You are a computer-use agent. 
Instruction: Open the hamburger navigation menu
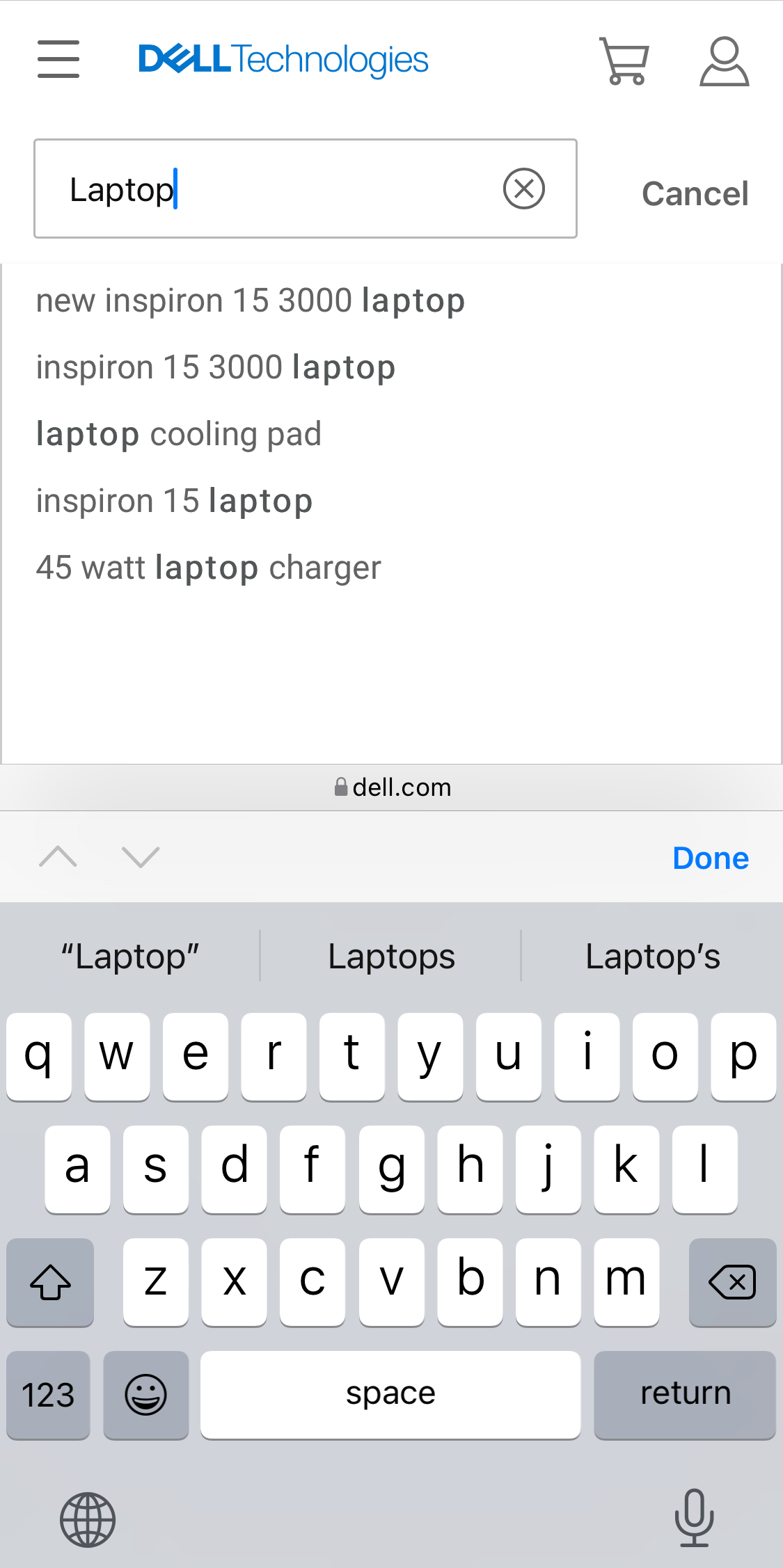58,60
